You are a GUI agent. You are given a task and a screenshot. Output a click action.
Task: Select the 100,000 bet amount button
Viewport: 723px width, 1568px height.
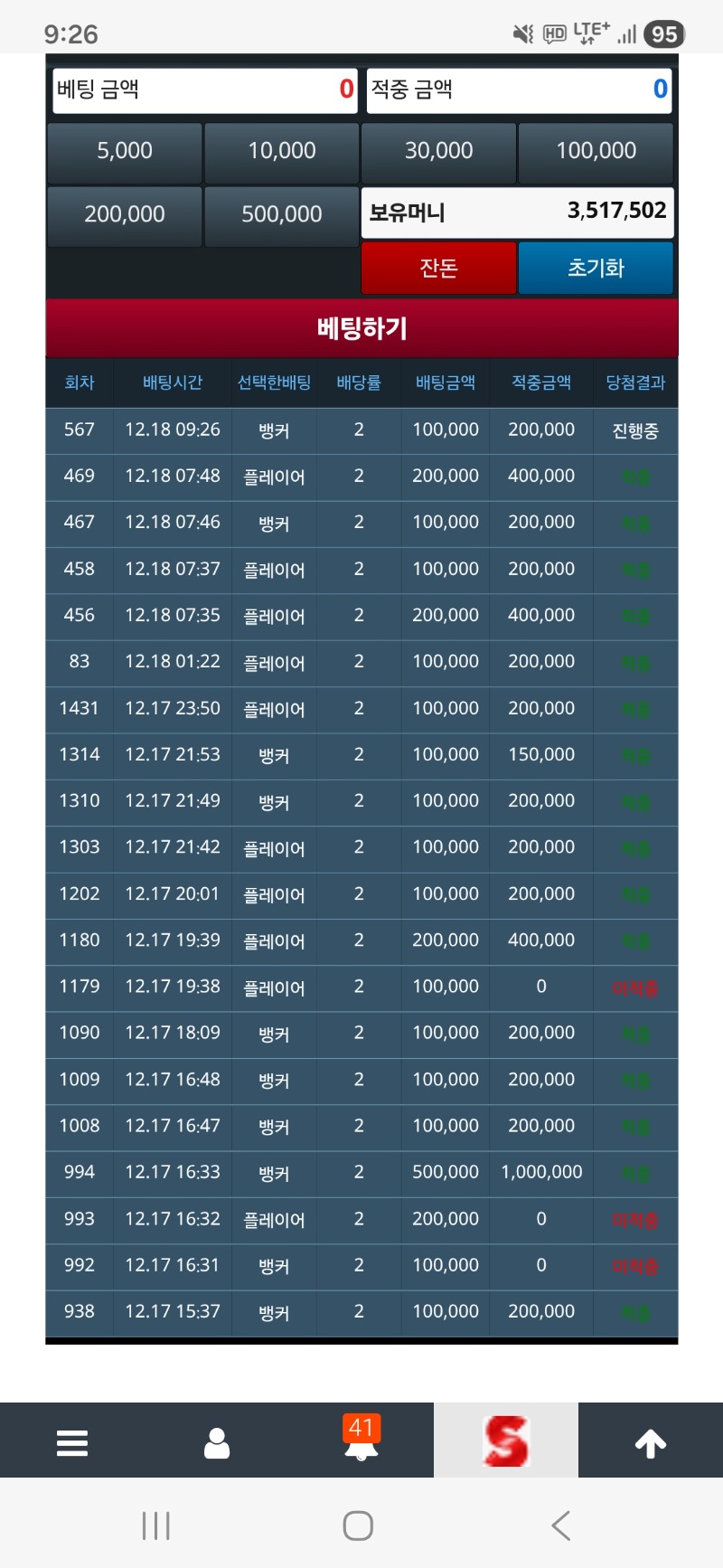point(596,151)
